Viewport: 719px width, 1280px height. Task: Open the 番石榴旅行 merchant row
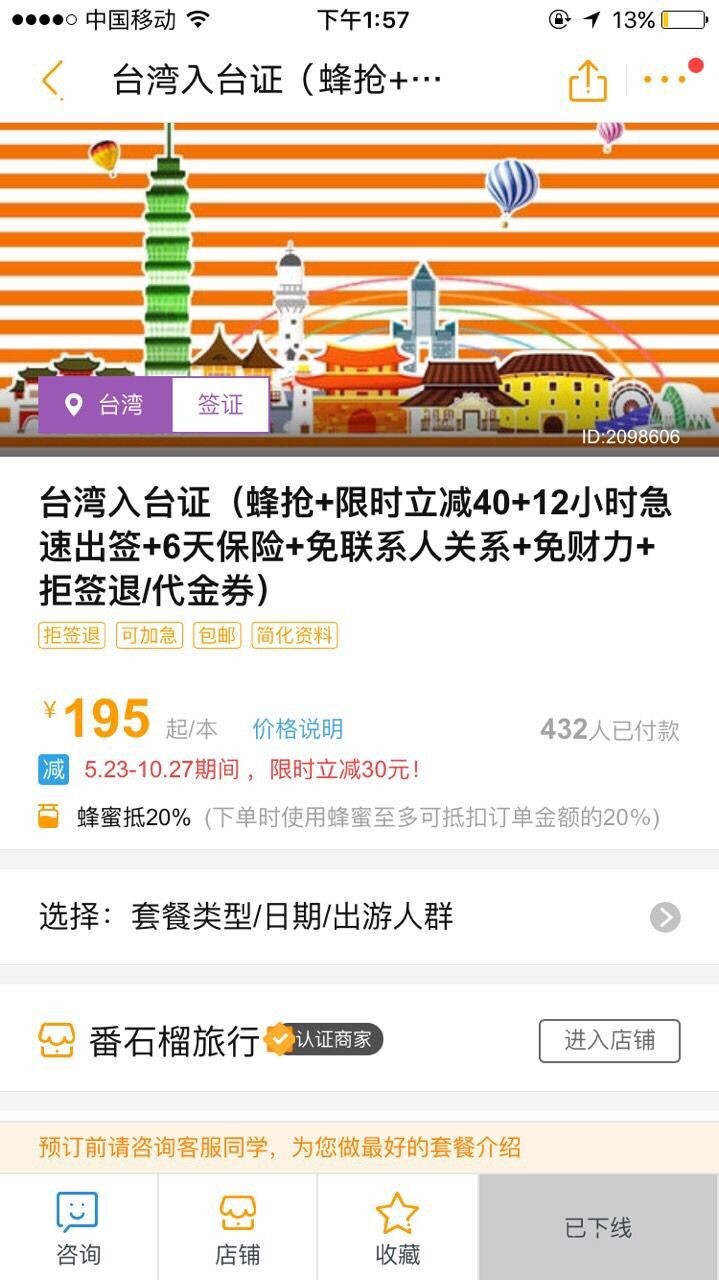pos(359,1040)
